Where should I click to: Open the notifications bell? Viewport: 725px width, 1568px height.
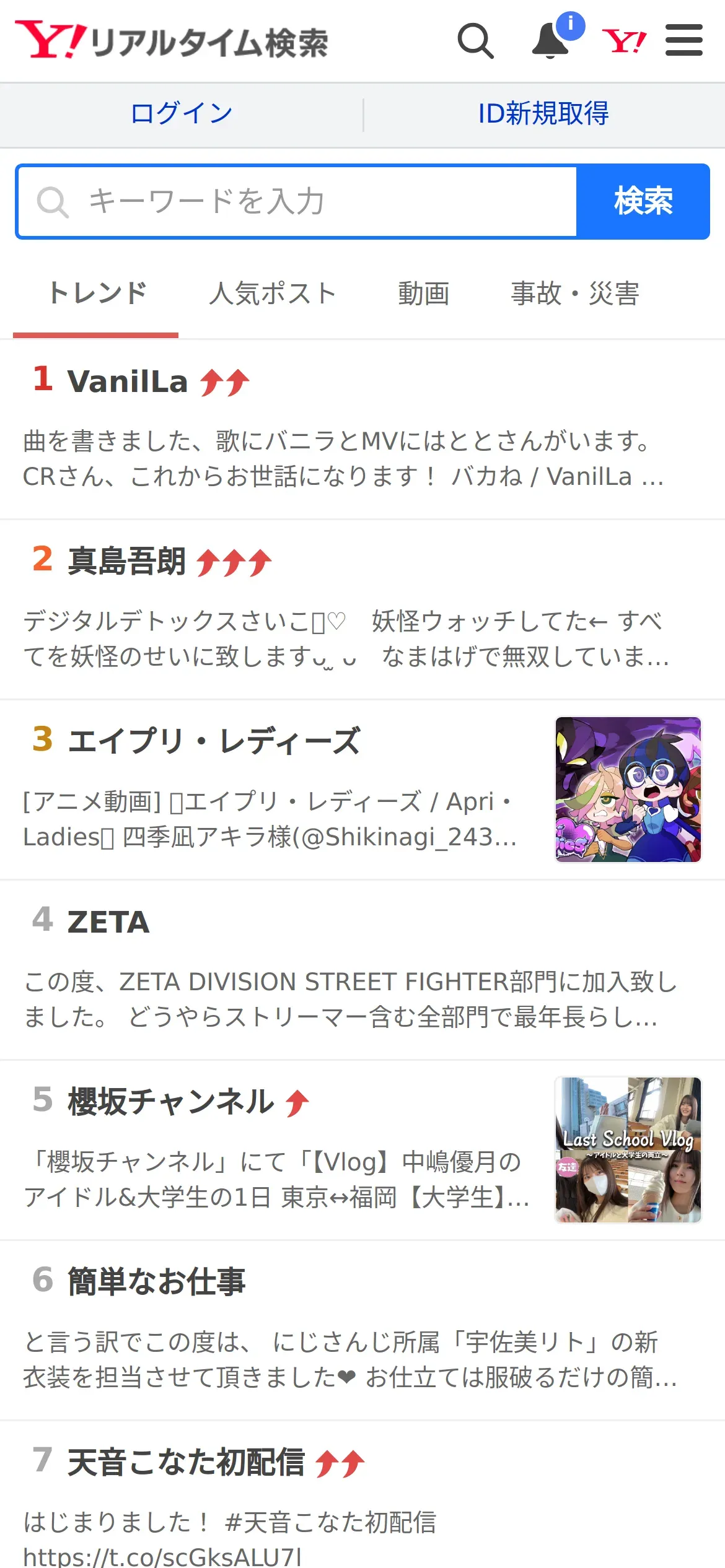tap(551, 41)
